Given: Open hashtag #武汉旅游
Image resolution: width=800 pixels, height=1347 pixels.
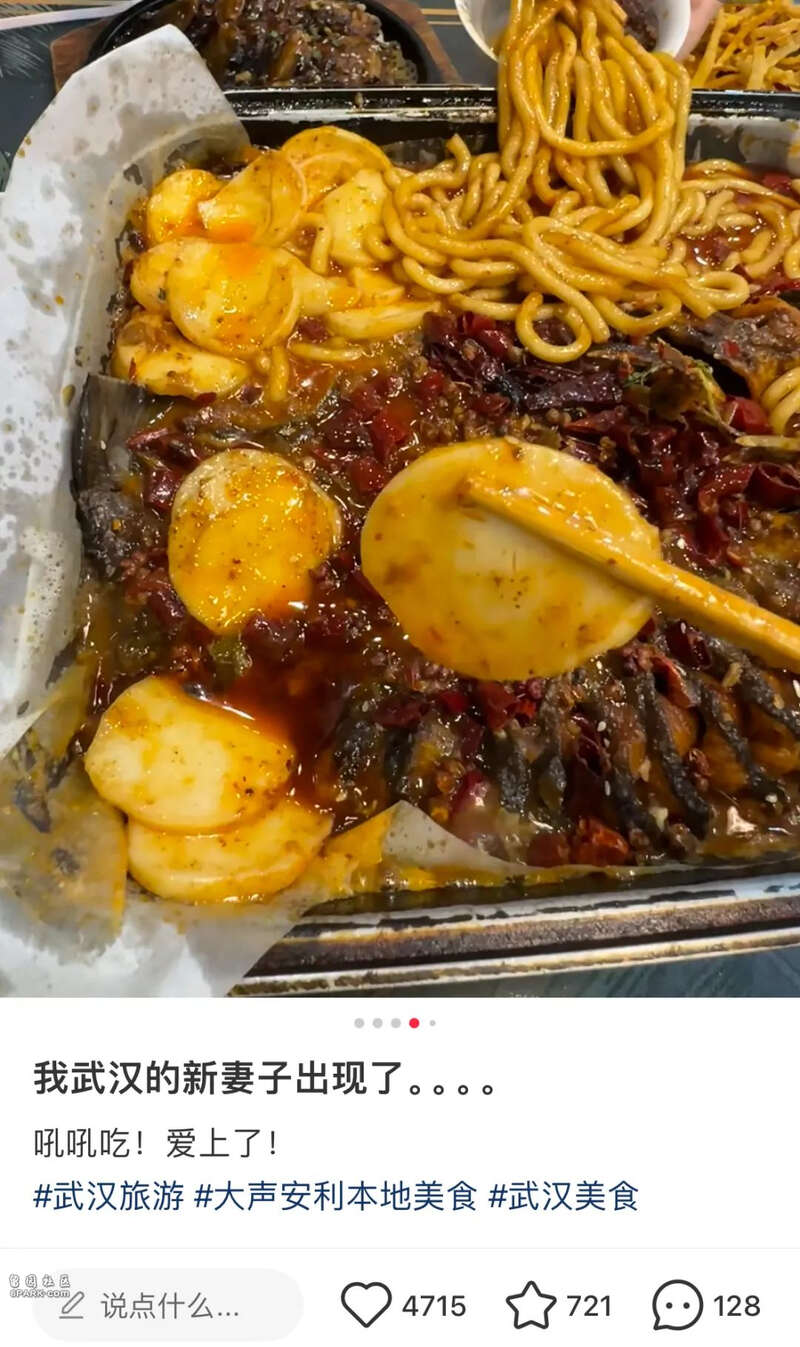Looking at the screenshot, I should point(108,1196).
